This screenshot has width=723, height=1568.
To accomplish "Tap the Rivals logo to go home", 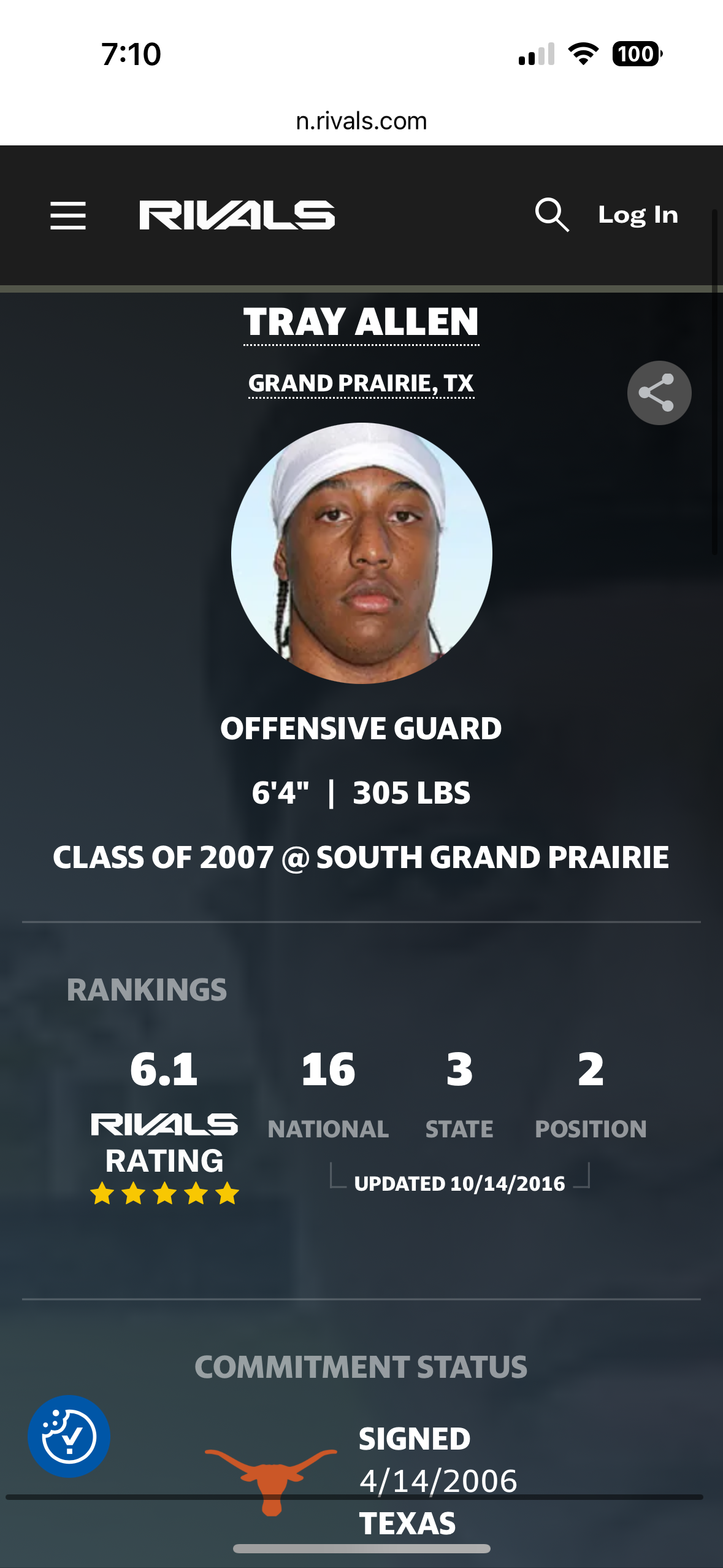I will tap(237, 215).
